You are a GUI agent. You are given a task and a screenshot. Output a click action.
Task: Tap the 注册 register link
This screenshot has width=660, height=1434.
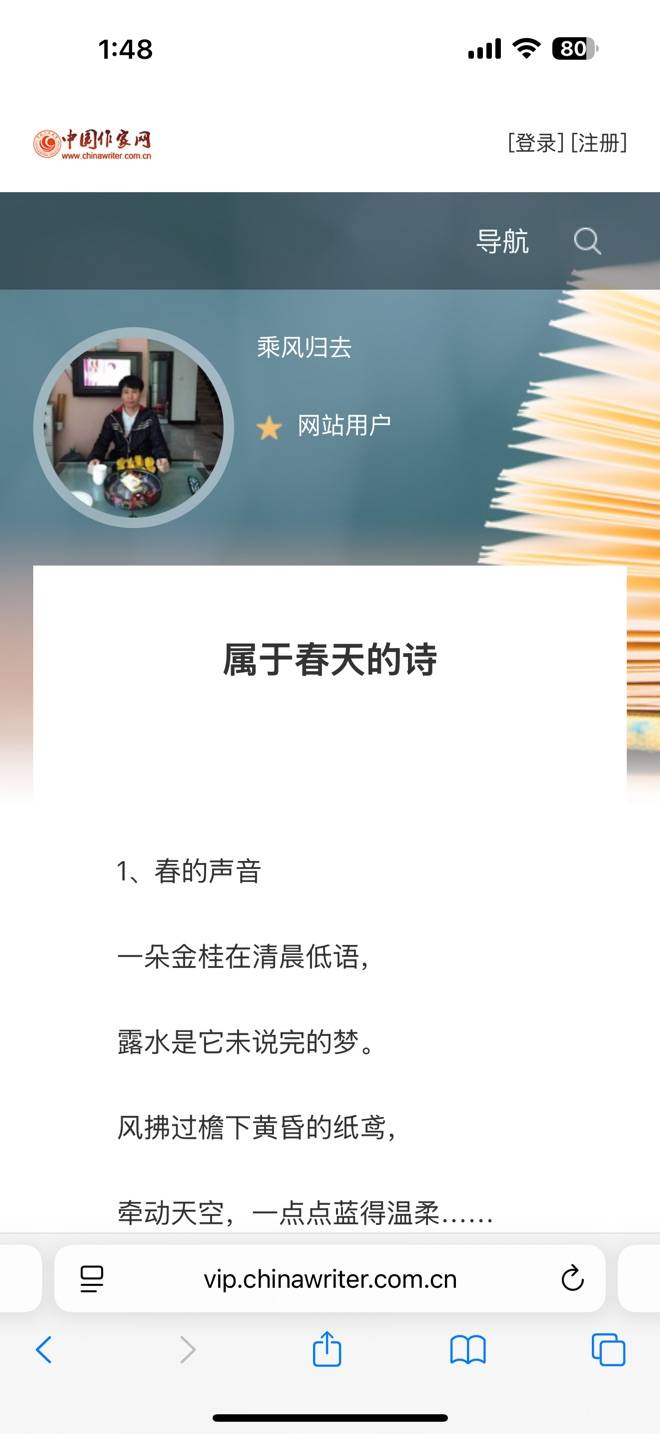point(599,143)
